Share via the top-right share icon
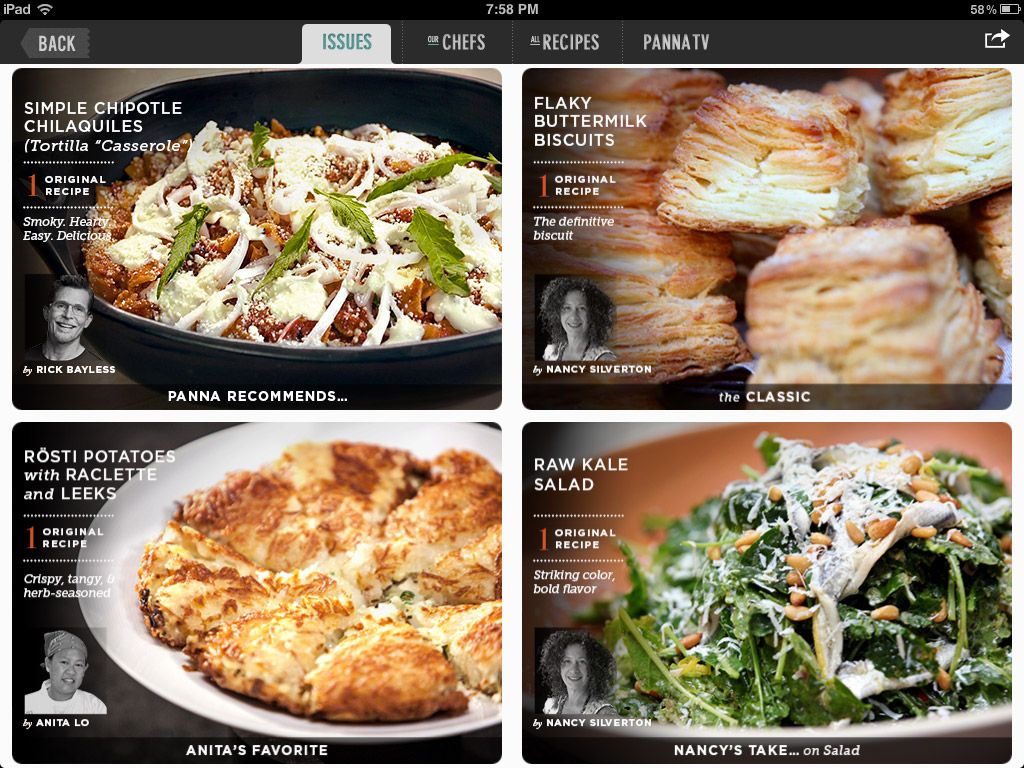The image size is (1024, 768). coord(996,40)
